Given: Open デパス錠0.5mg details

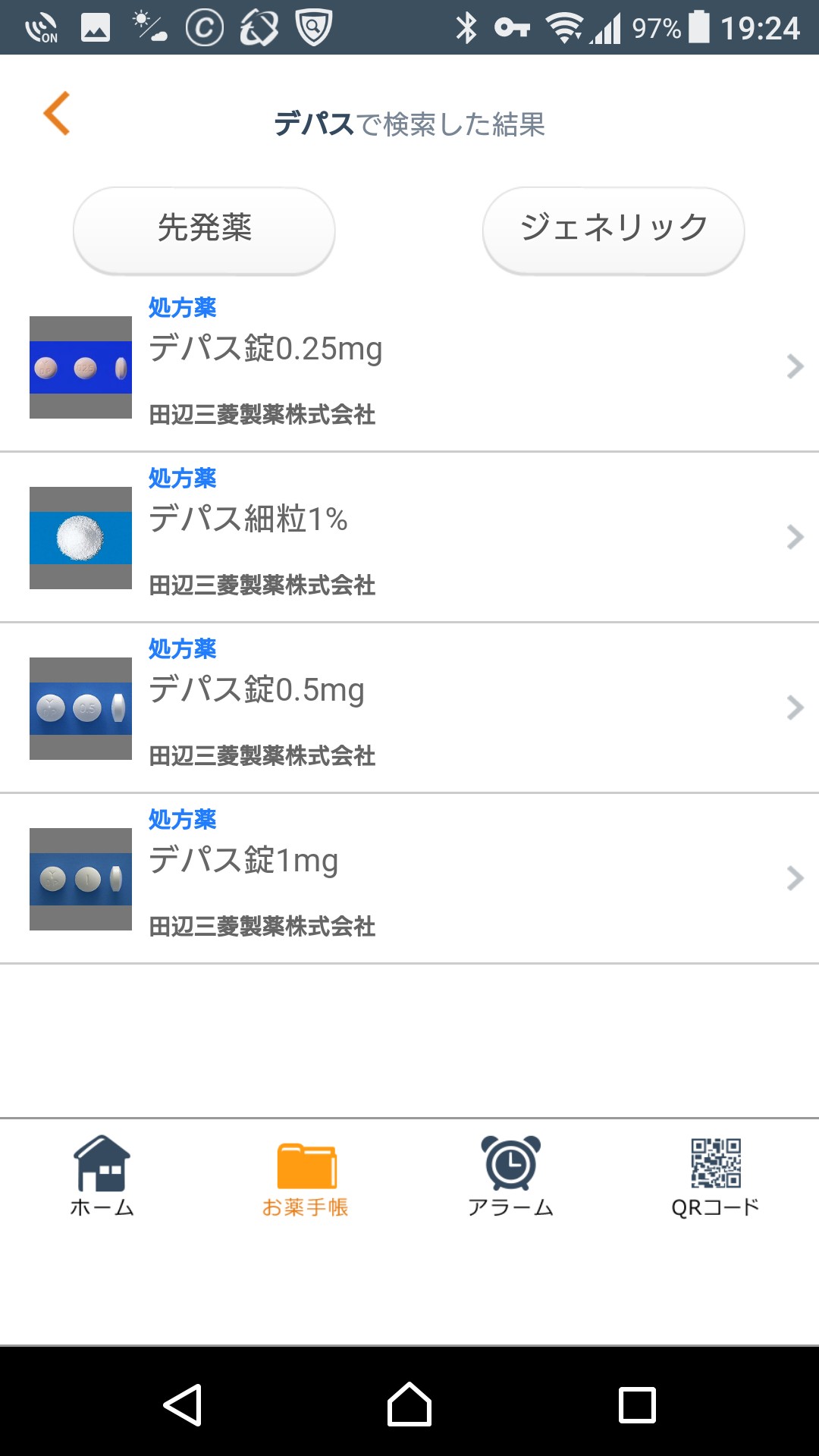Looking at the screenshot, I should click(x=409, y=708).
